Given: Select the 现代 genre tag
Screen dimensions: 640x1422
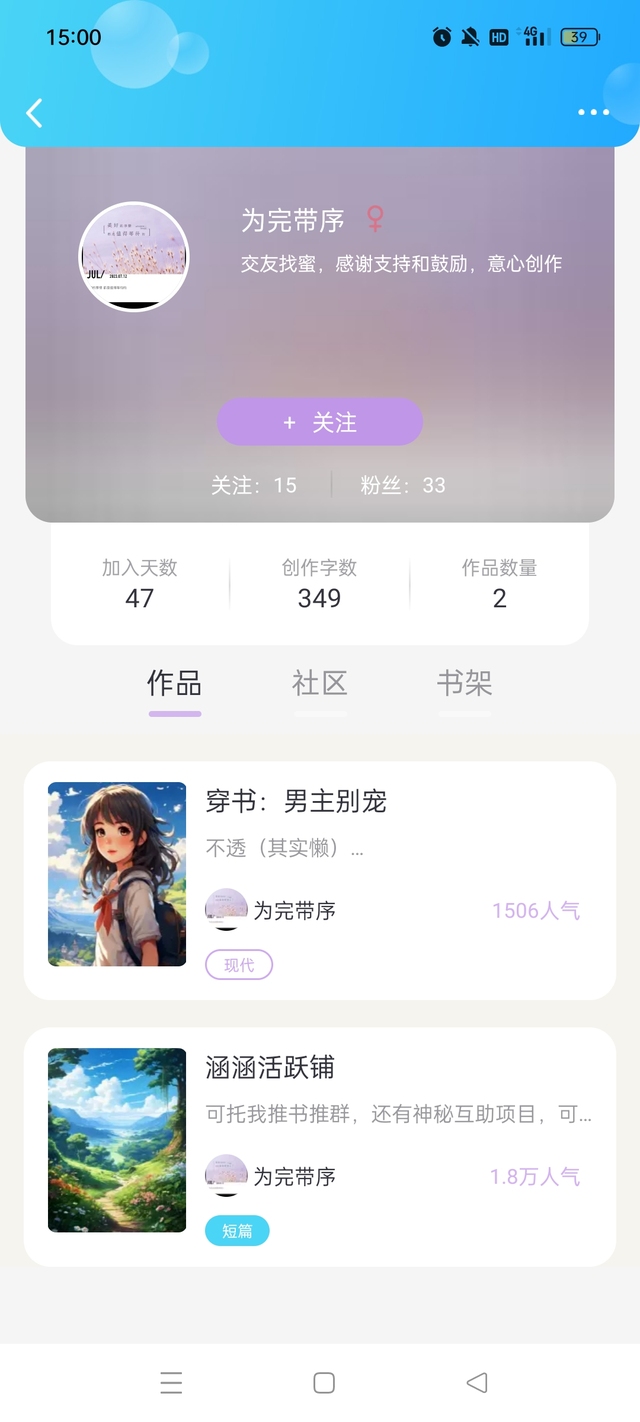Looking at the screenshot, I should point(239,965).
